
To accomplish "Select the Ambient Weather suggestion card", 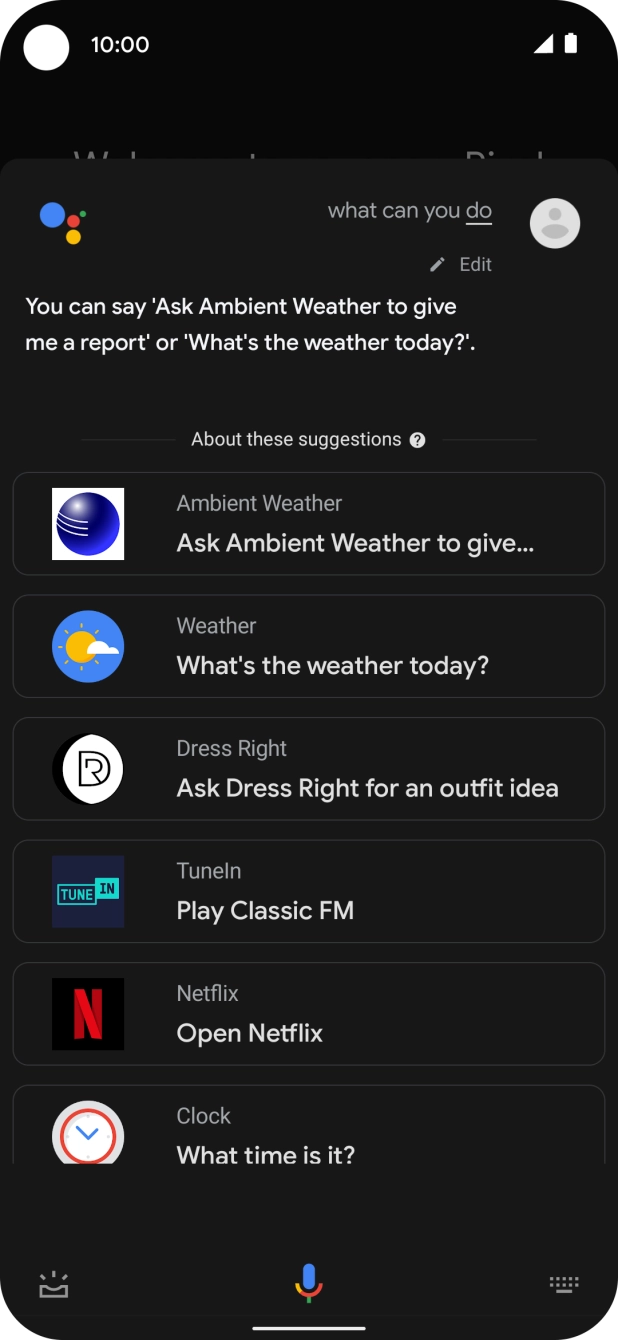I will coord(308,524).
